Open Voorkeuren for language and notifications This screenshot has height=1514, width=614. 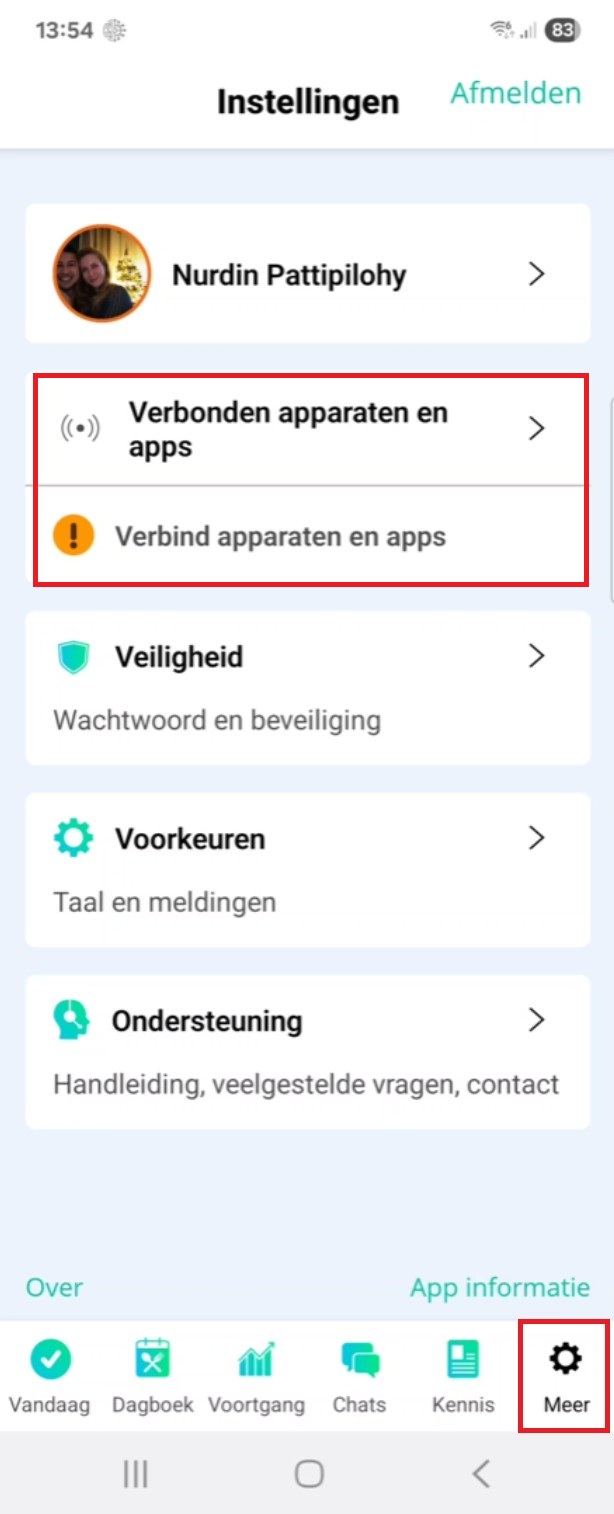tap(306, 868)
